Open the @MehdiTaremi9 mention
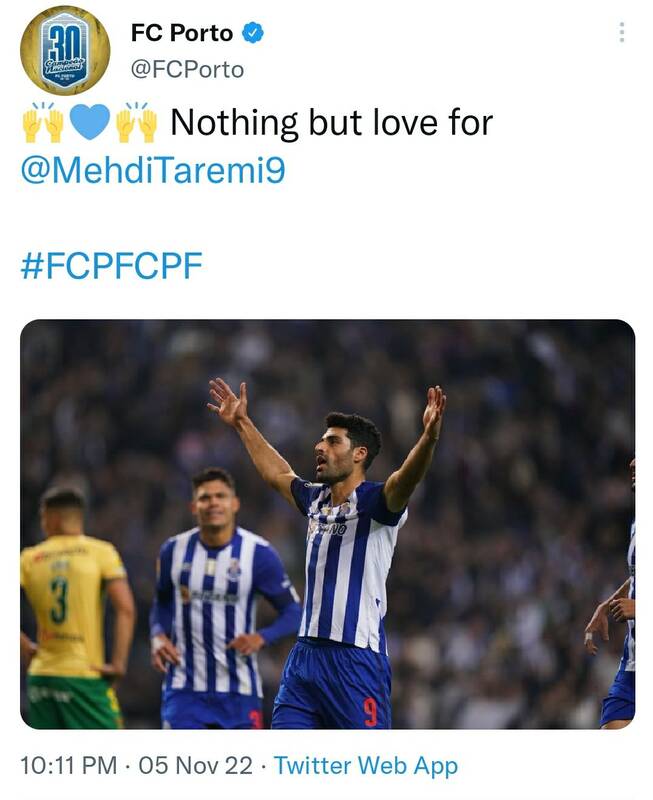The width and height of the screenshot is (653, 800). click(x=152, y=170)
